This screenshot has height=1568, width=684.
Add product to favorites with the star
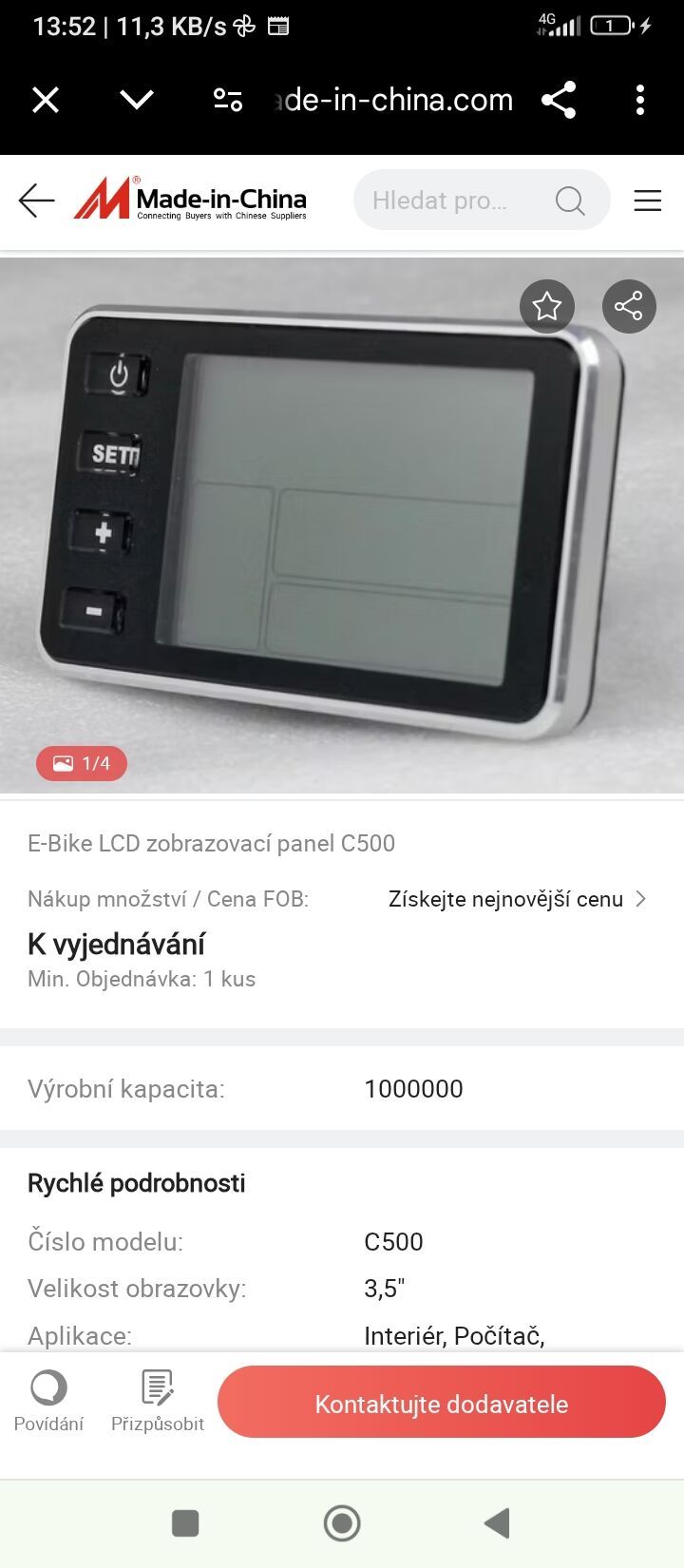pyautogui.click(x=547, y=306)
